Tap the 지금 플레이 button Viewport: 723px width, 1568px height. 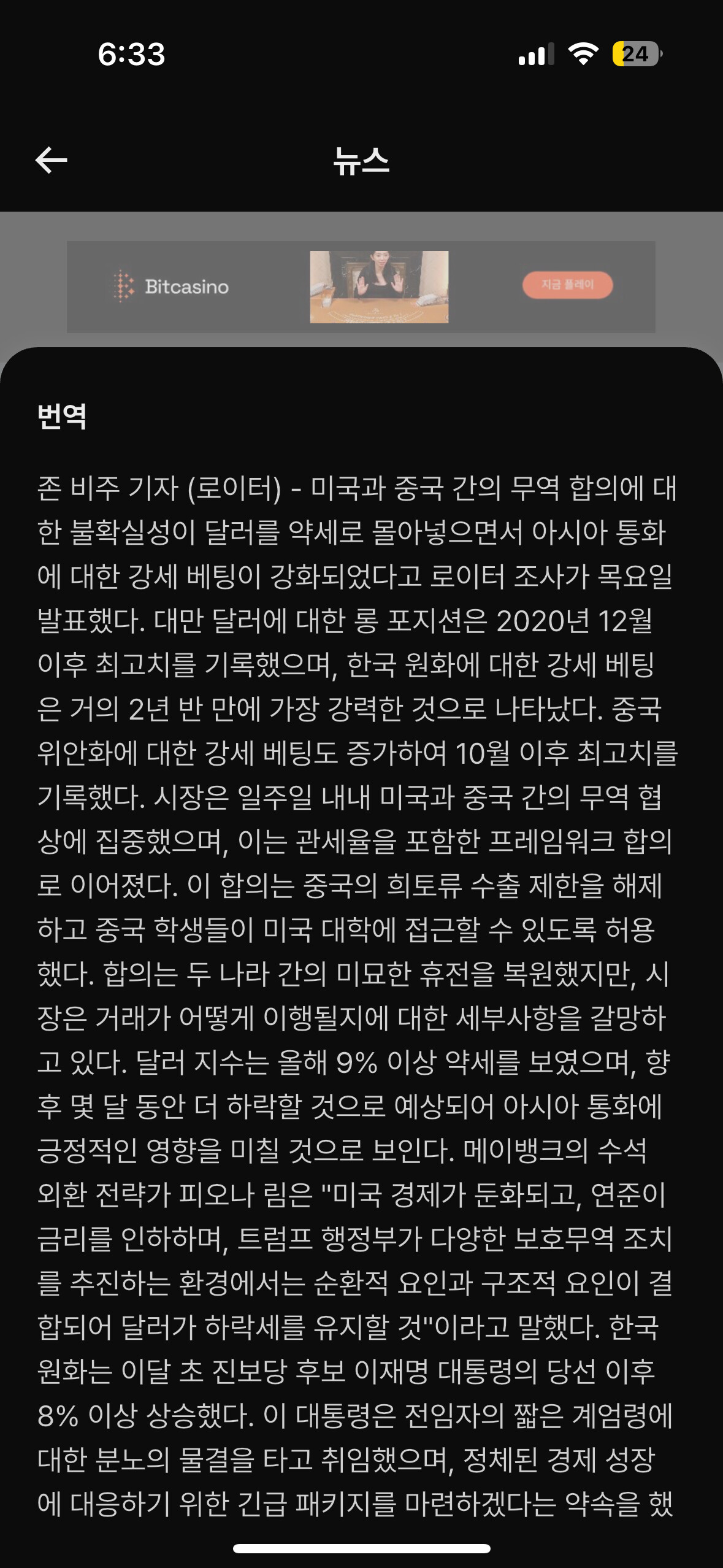[x=567, y=285]
